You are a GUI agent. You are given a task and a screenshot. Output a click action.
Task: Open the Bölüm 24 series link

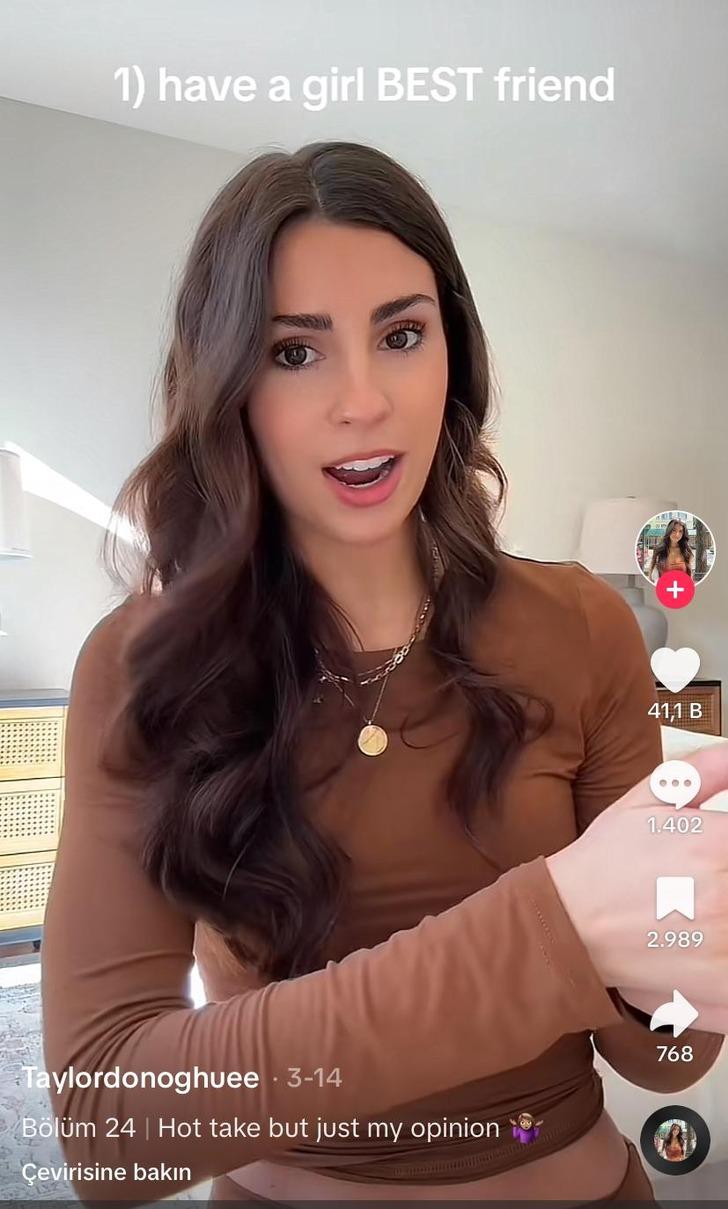pos(78,1128)
